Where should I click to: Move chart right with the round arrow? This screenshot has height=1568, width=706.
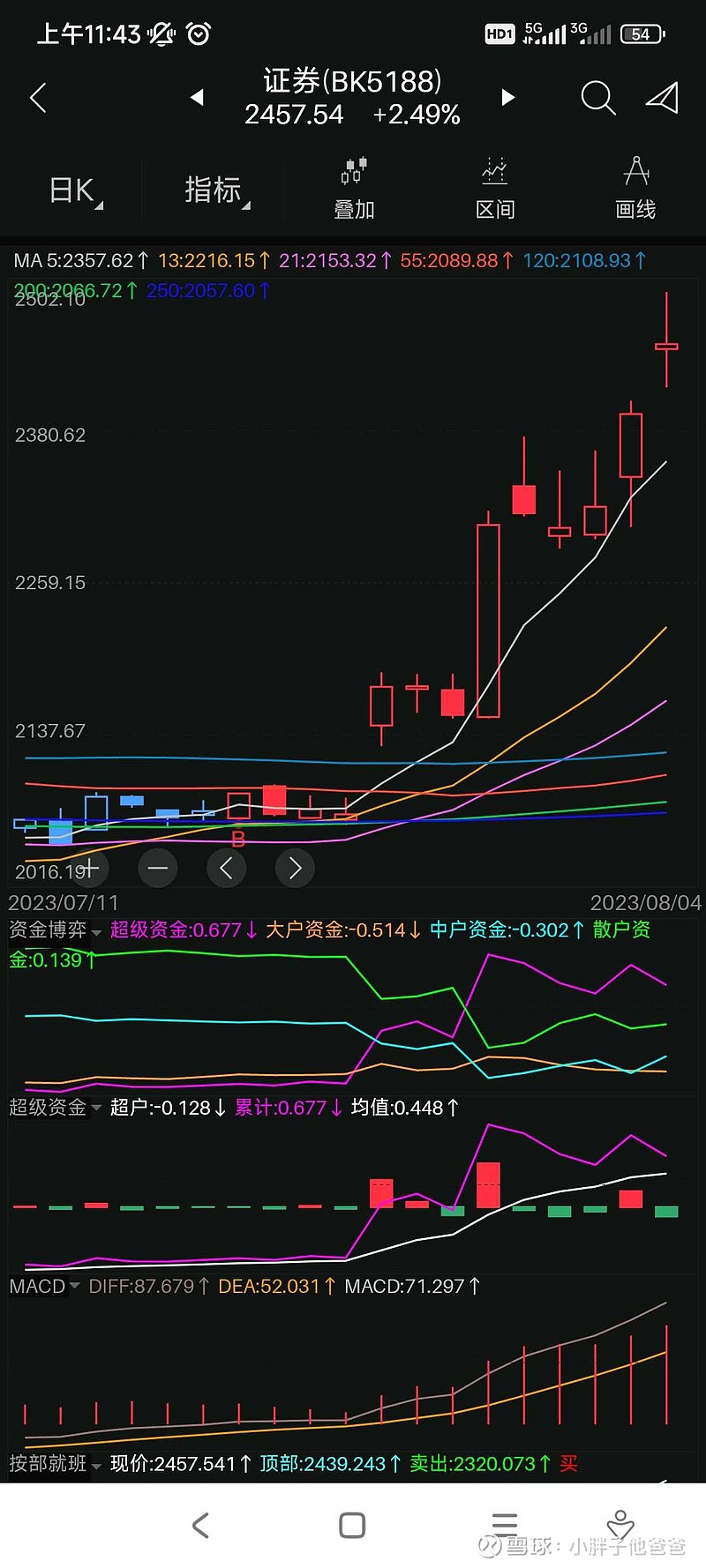(295, 869)
